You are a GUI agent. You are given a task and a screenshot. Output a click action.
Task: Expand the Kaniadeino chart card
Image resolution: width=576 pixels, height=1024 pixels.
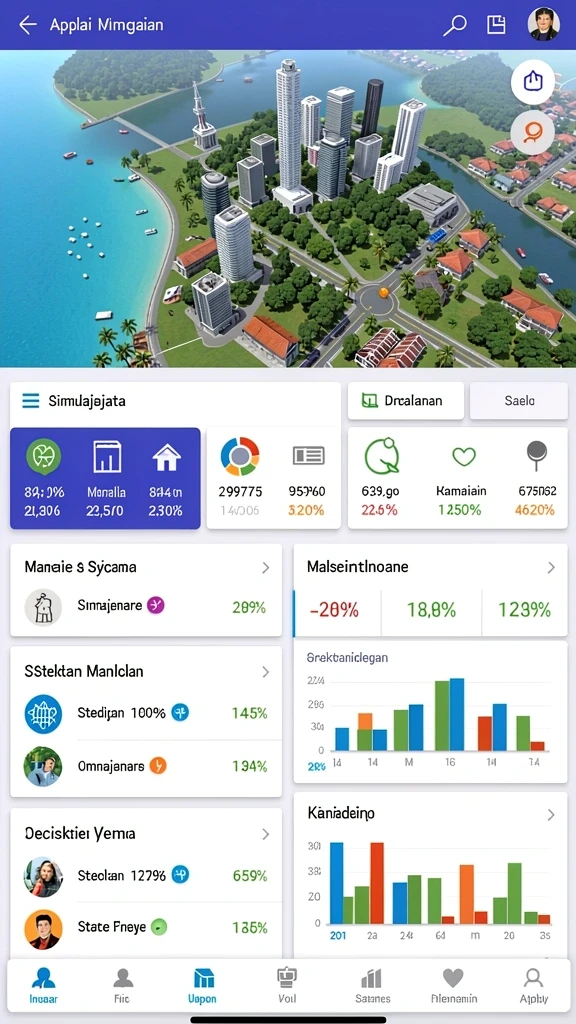click(551, 814)
